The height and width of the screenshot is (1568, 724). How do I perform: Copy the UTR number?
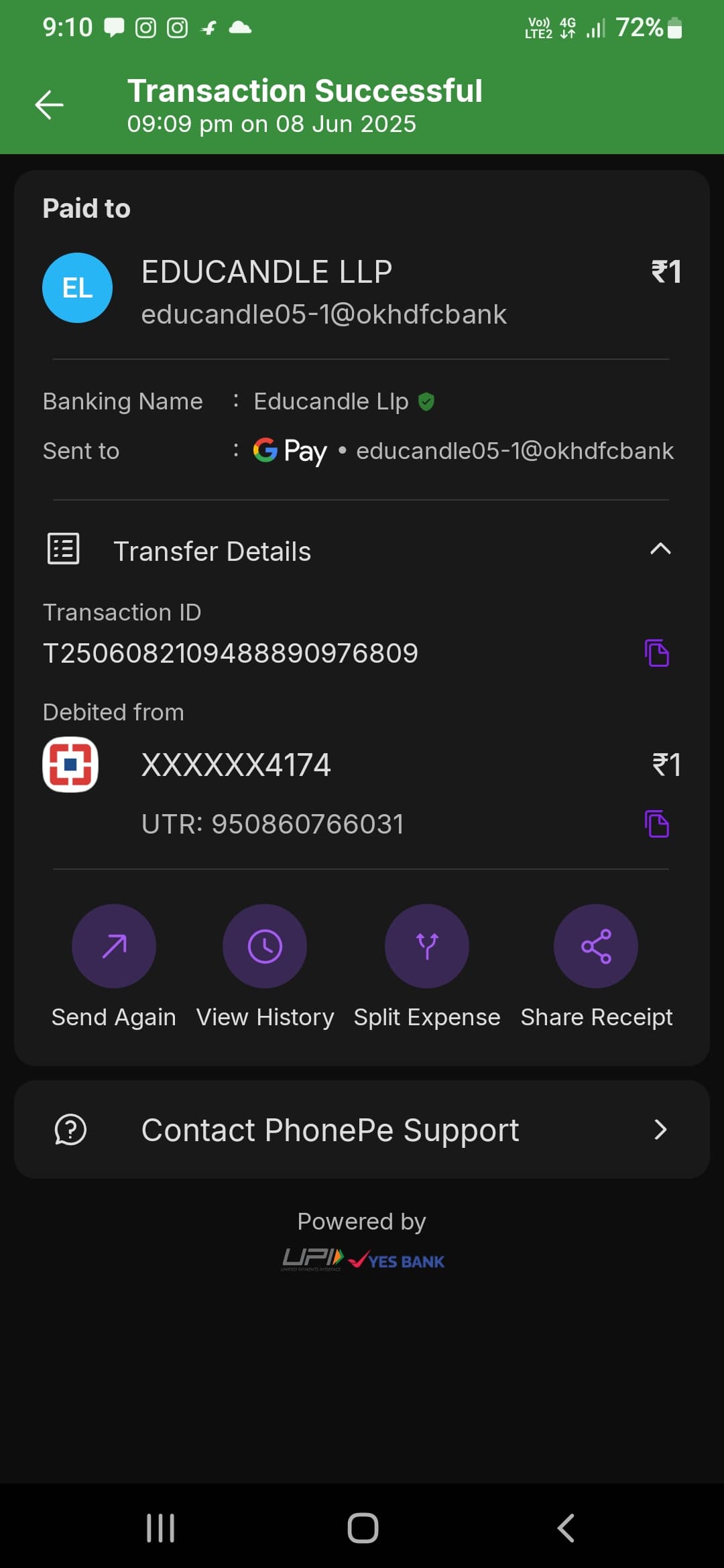(657, 824)
